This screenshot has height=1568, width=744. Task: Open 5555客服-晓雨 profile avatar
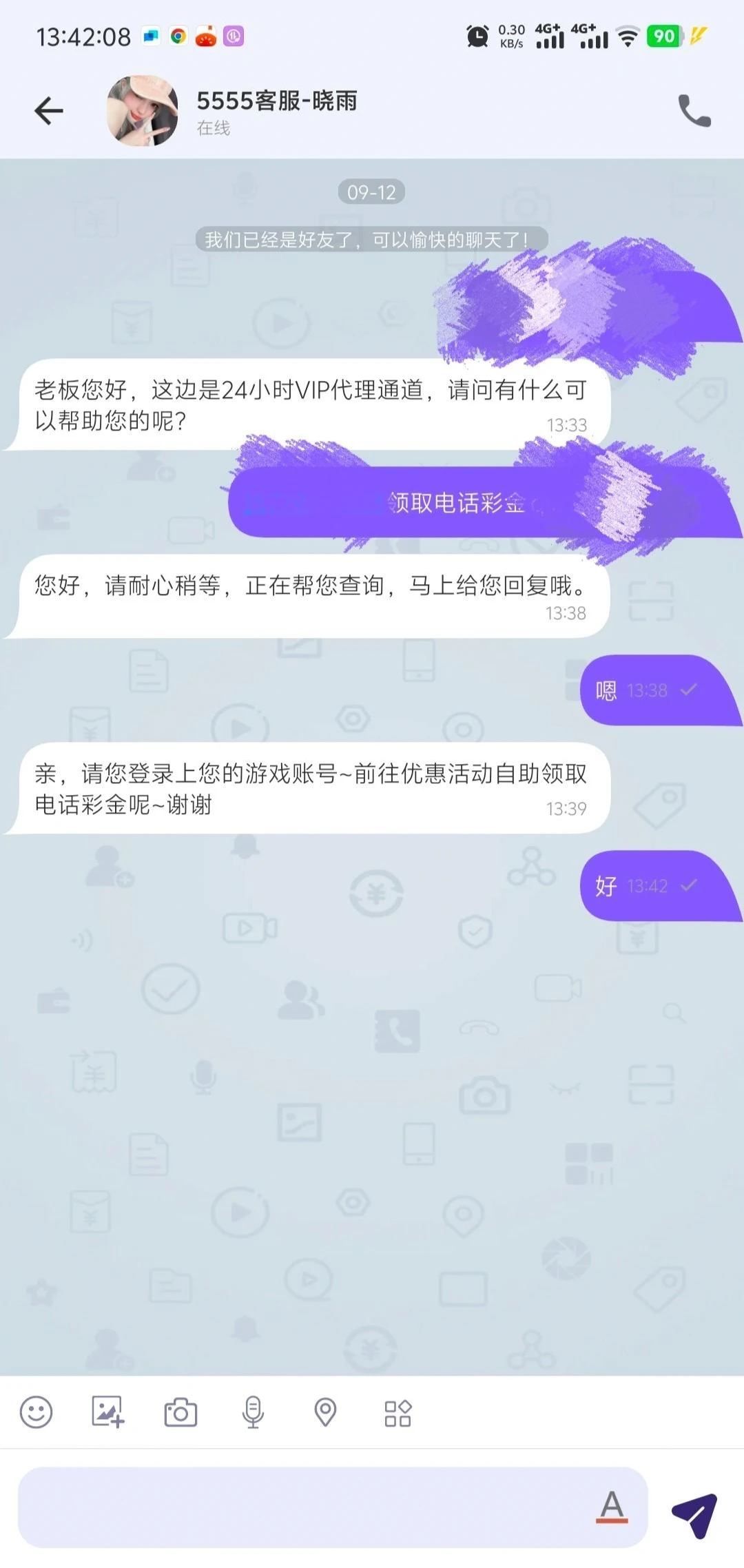143,111
